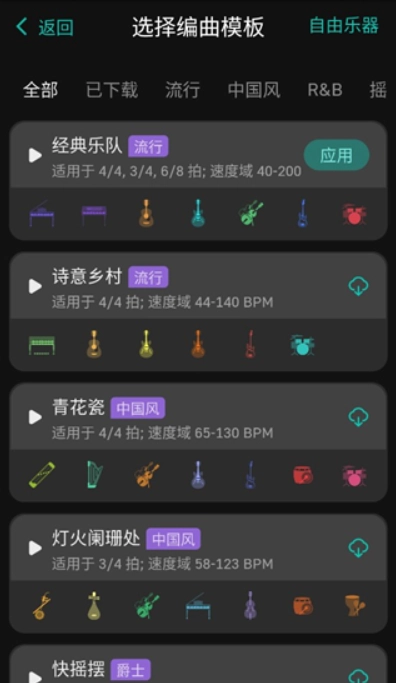Switch to the R&B tab

(325, 90)
